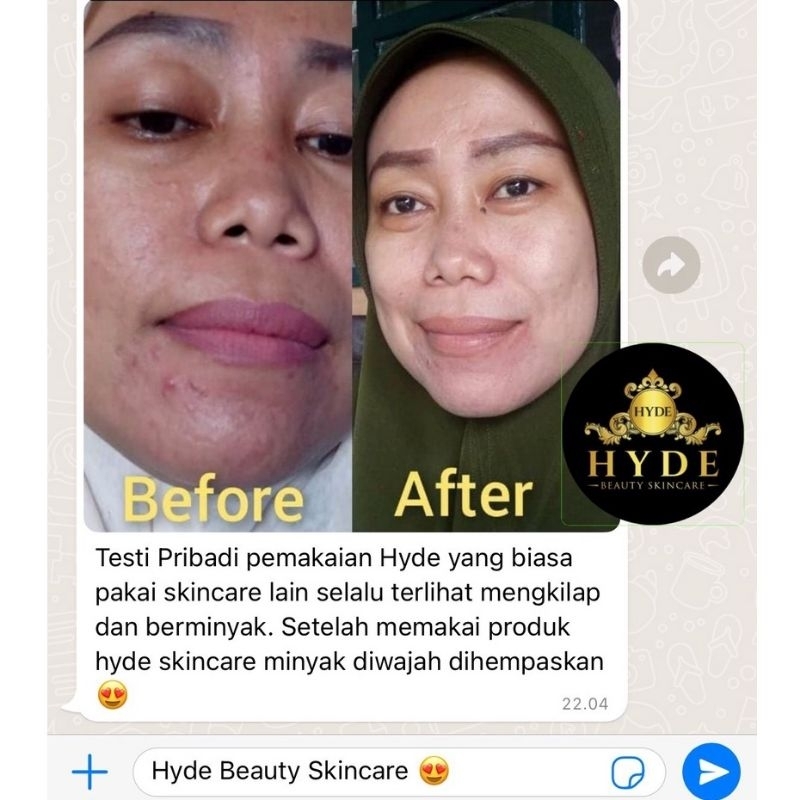Send the typed message
Image resolution: width=800 pixels, height=800 pixels.
711,771
